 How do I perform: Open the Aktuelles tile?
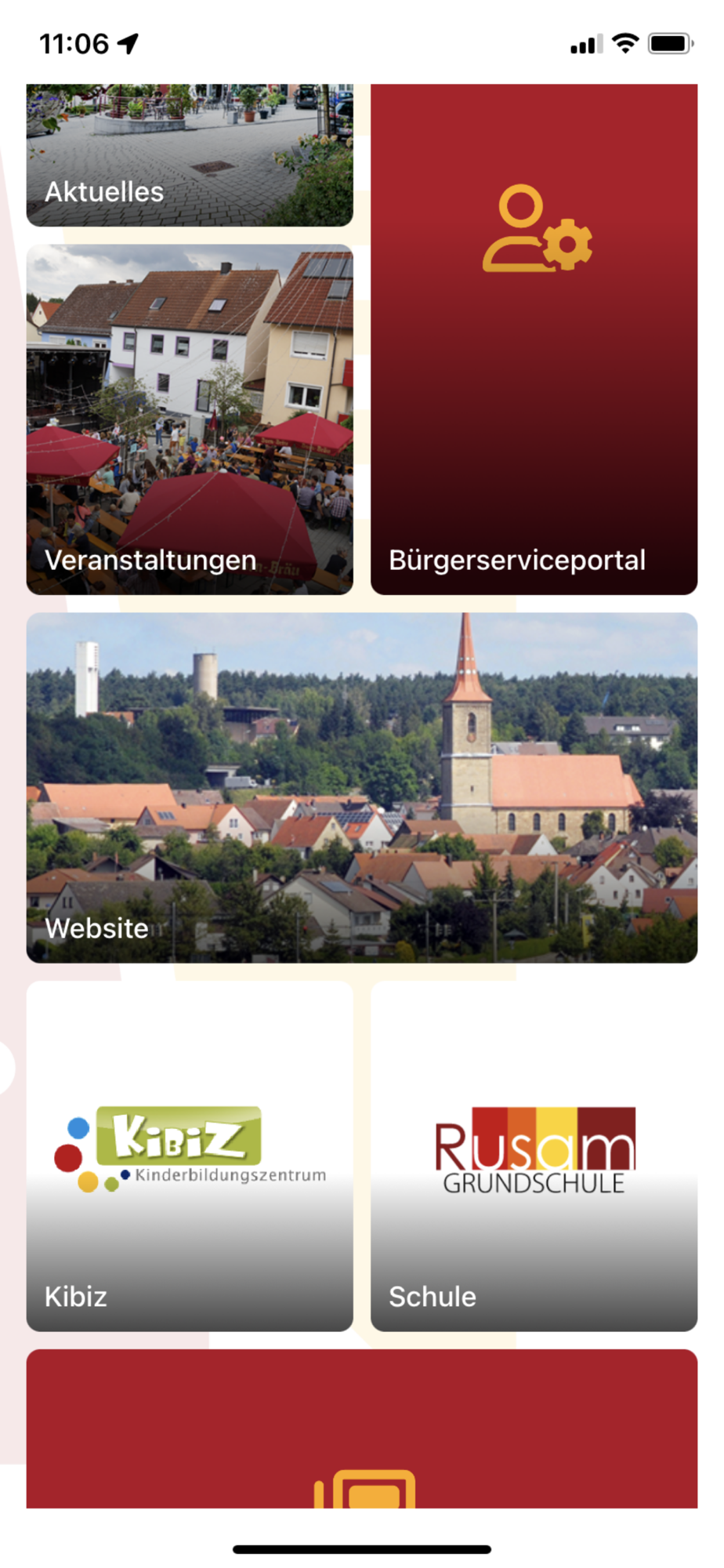190,155
